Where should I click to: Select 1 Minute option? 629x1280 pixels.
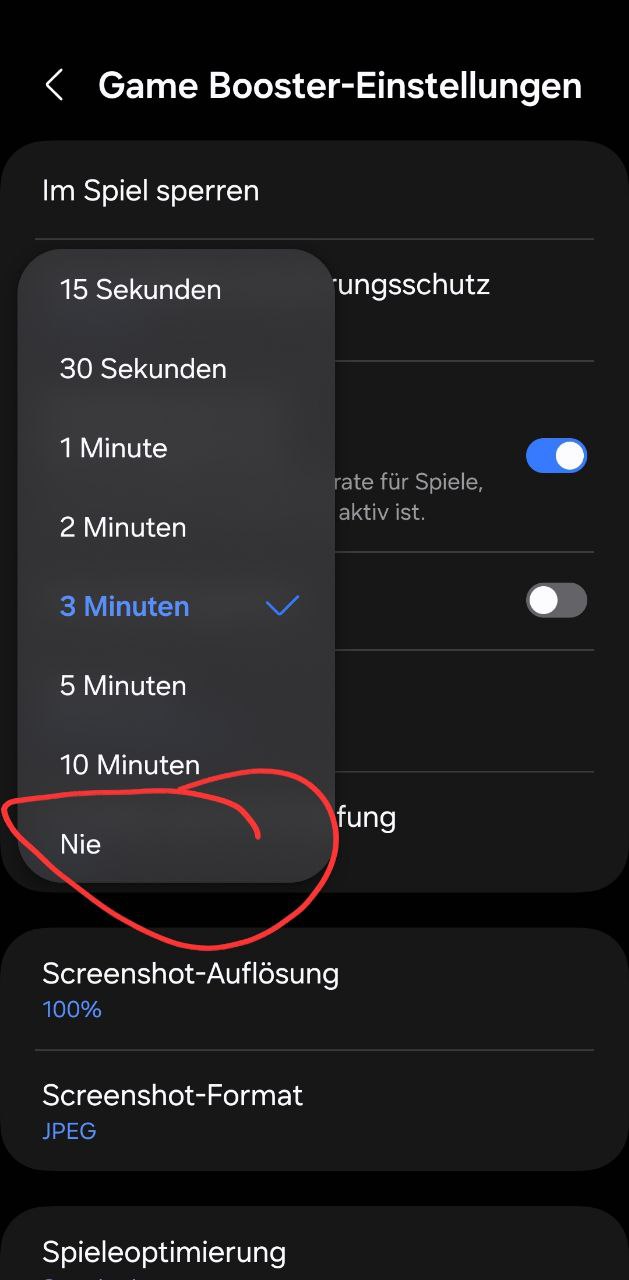point(113,448)
